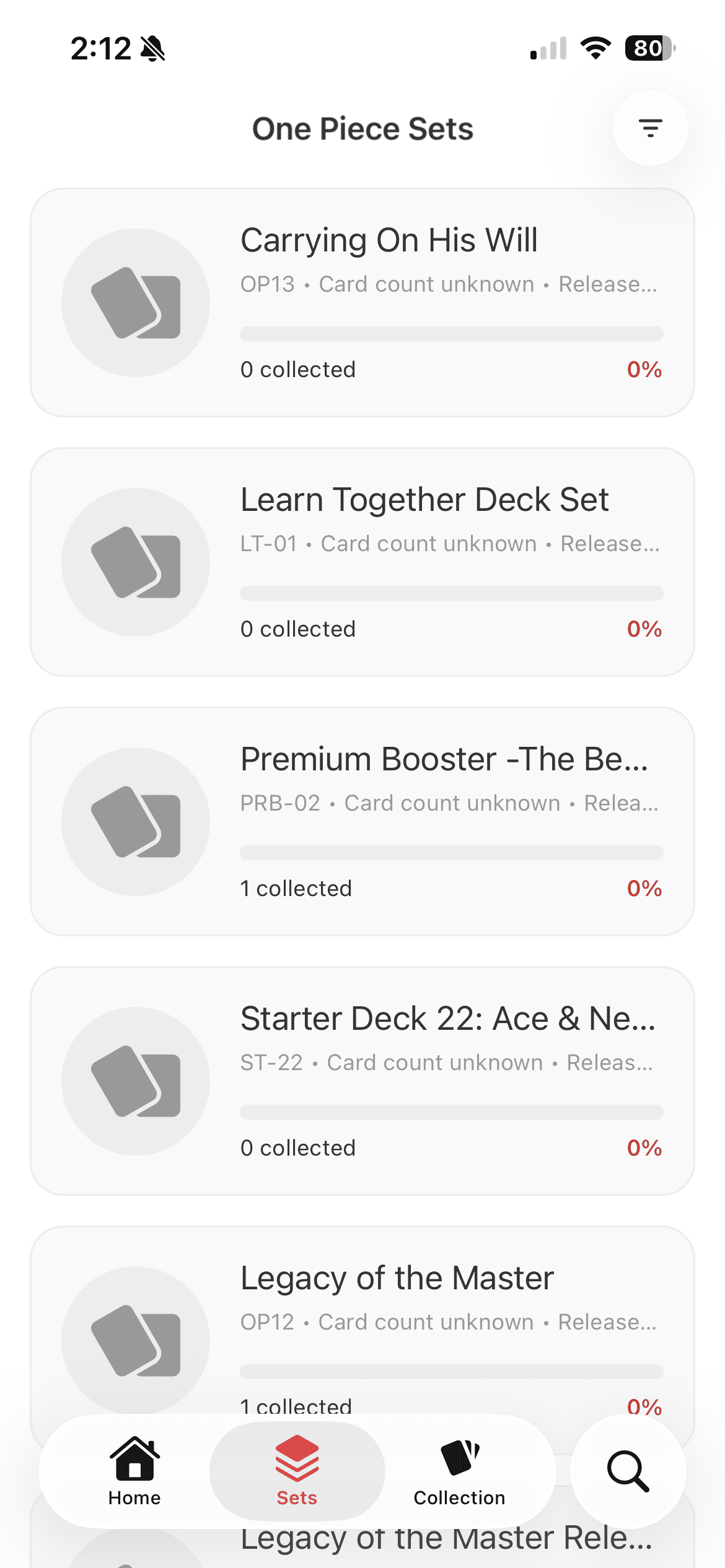The width and height of the screenshot is (725, 1568).
Task: Select the Sets tab
Action: [297, 1471]
